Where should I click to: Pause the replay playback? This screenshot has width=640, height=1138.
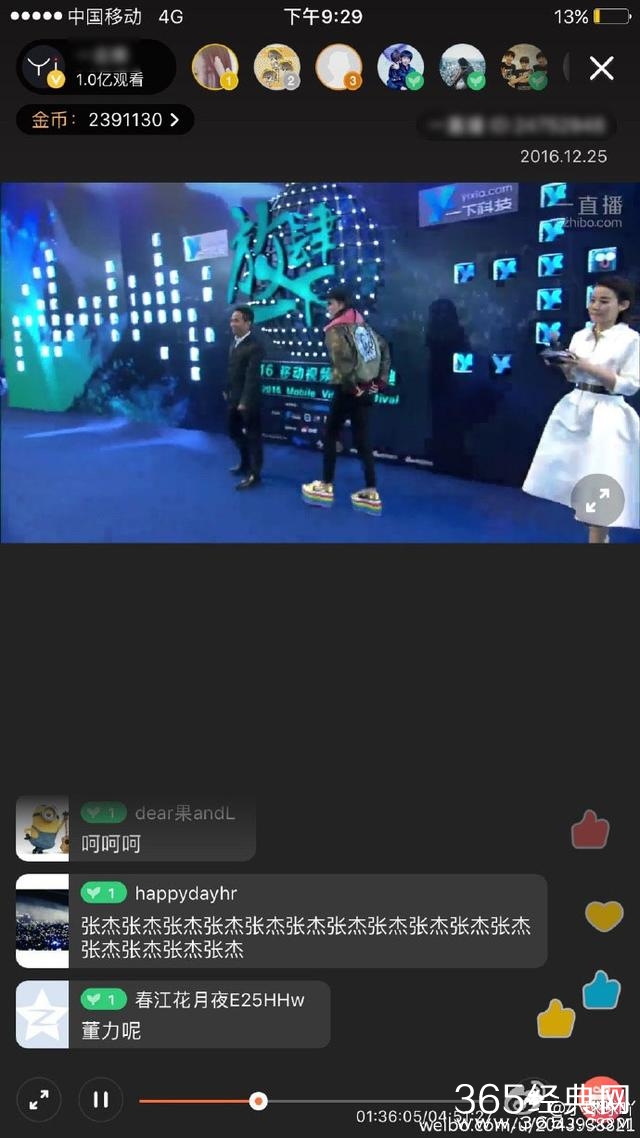pos(100,1100)
